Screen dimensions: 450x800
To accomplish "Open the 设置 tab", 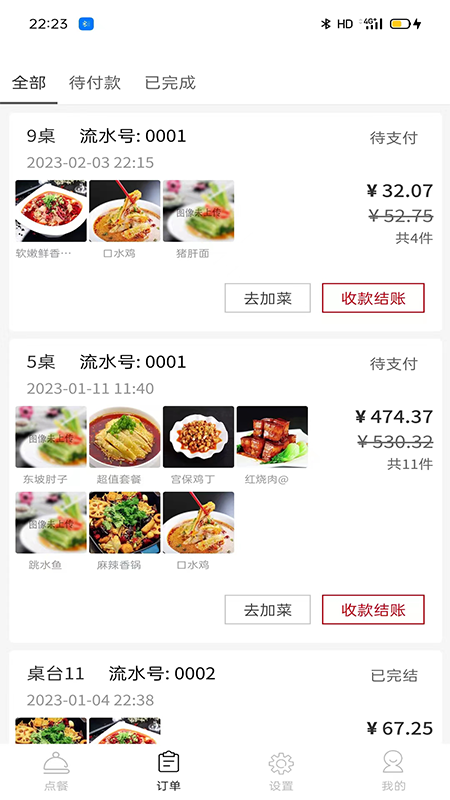I will coord(281,771).
